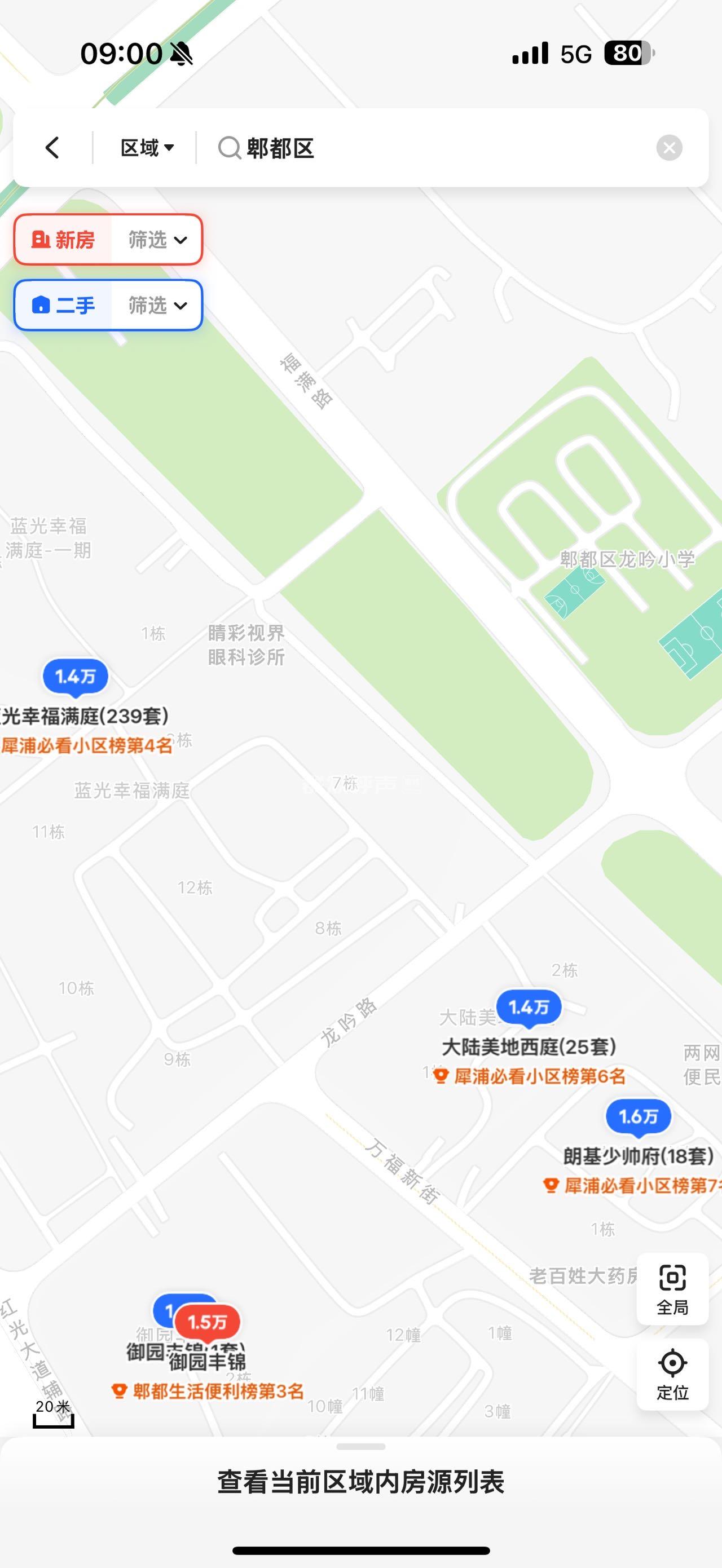Select the 大陆美地西庭(25套) price marker
Screen dimensions: 722x1568
click(x=529, y=1008)
